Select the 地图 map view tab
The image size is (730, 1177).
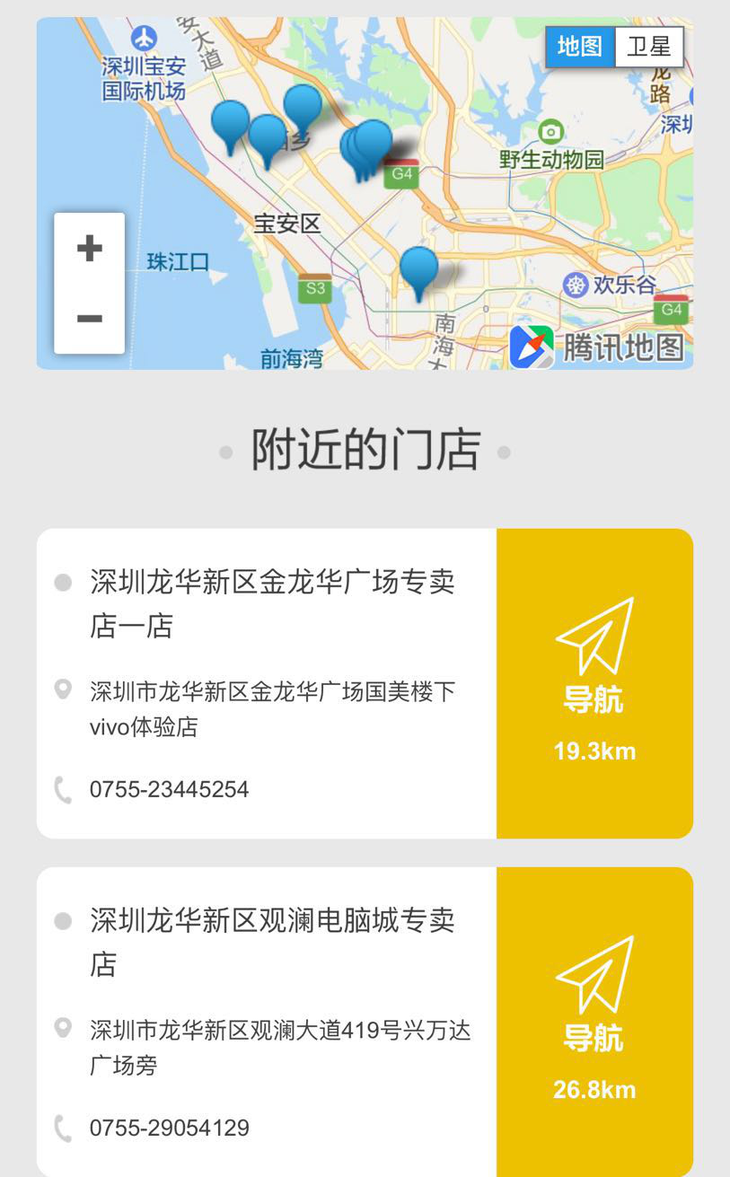point(580,47)
